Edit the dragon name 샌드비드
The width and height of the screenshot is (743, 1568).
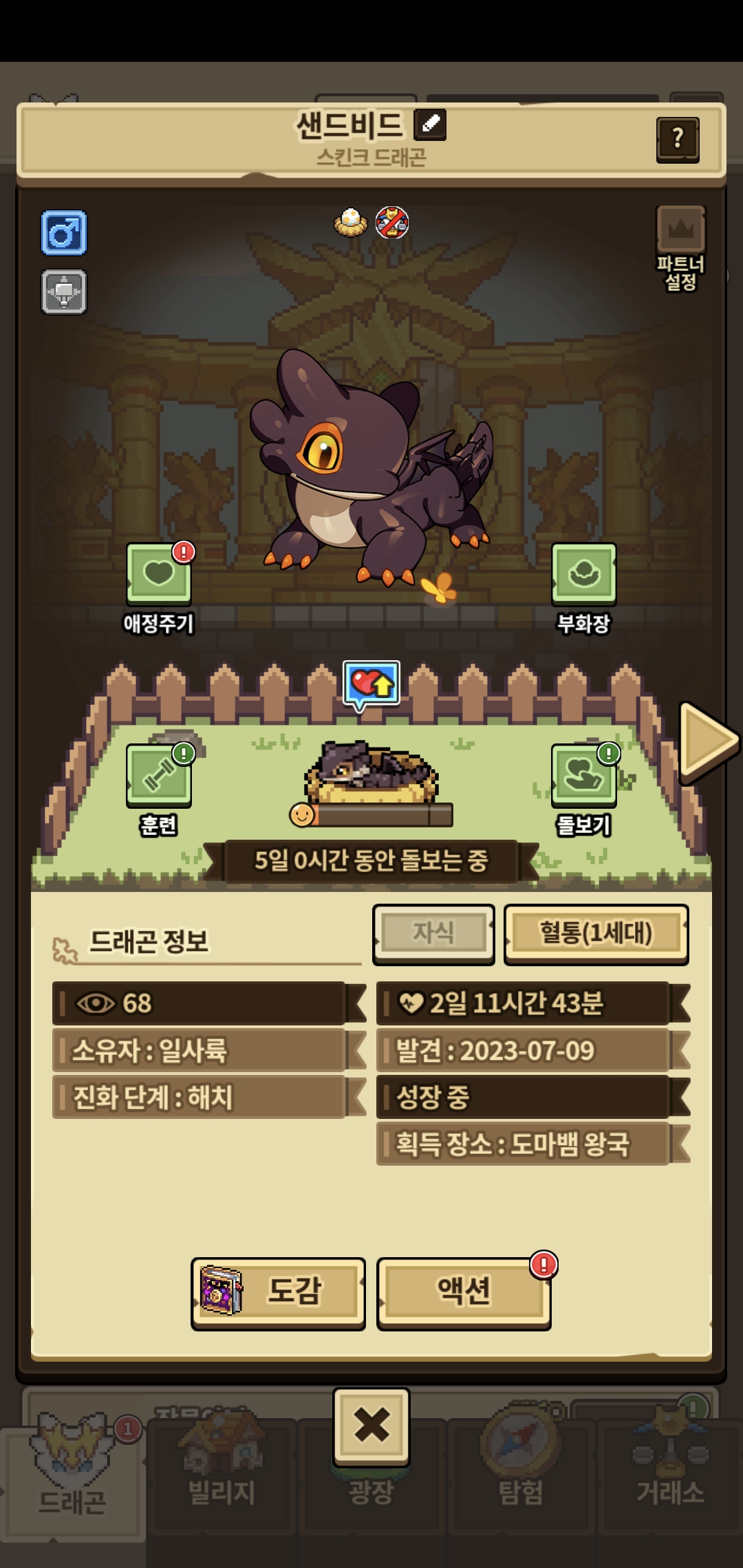pyautogui.click(x=430, y=124)
